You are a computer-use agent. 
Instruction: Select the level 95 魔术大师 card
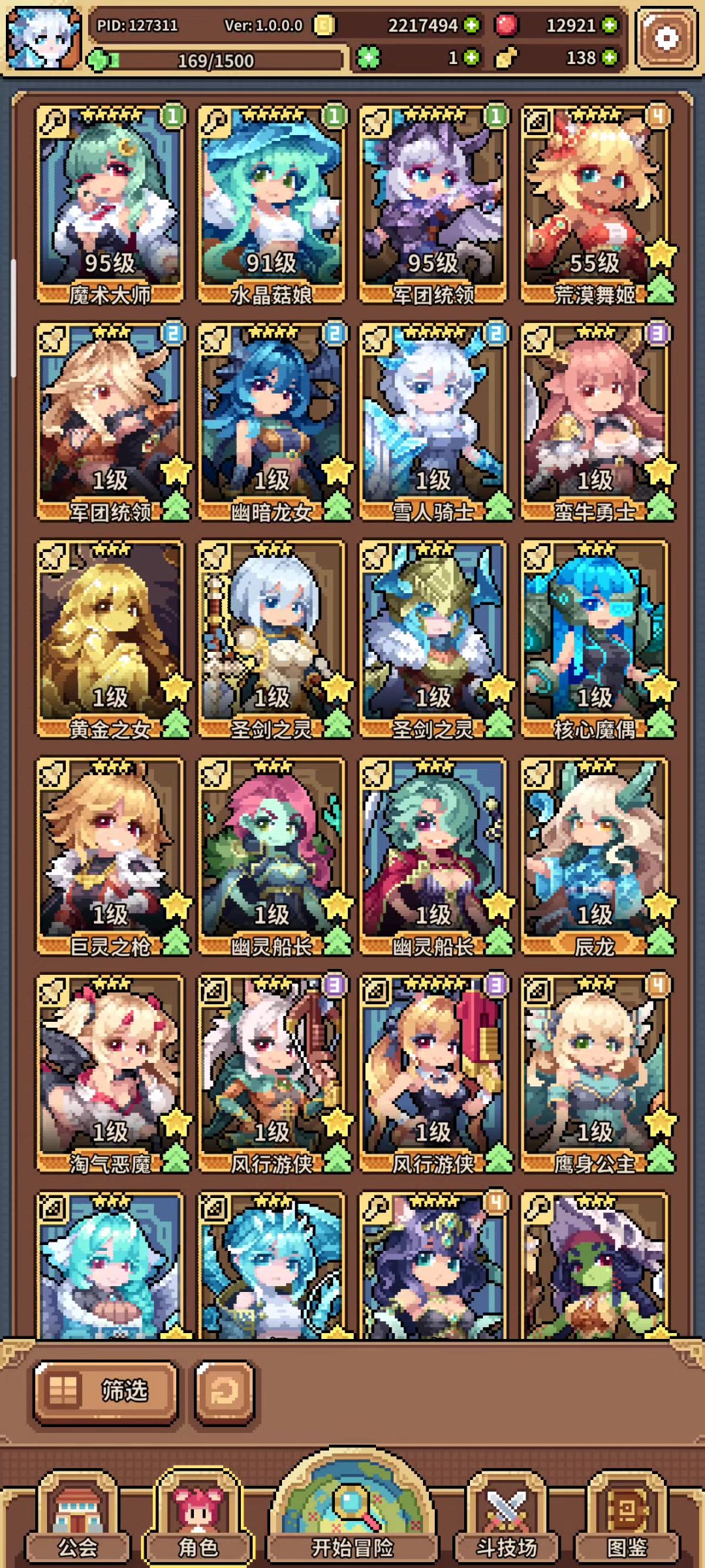110,202
